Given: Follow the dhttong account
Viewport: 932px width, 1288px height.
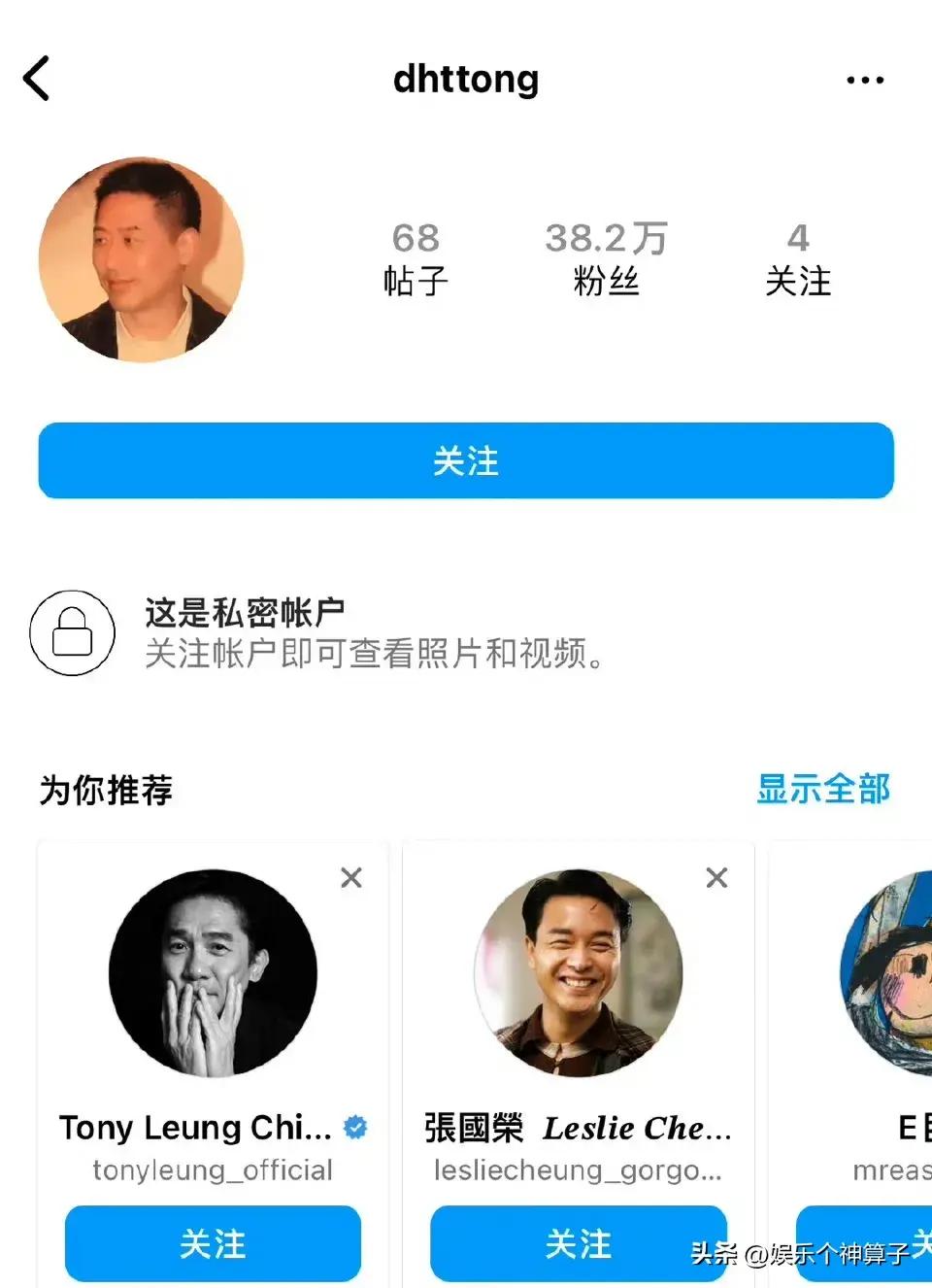Looking at the screenshot, I should pos(466,460).
